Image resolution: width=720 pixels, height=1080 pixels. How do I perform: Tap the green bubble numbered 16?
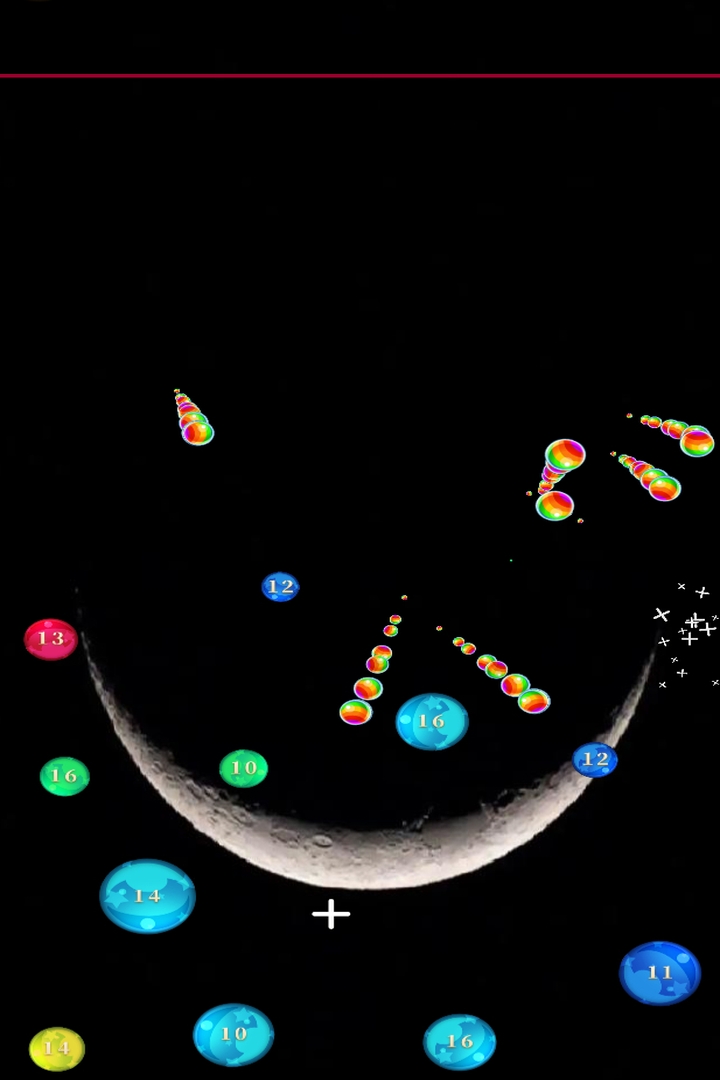pyautogui.click(x=64, y=776)
